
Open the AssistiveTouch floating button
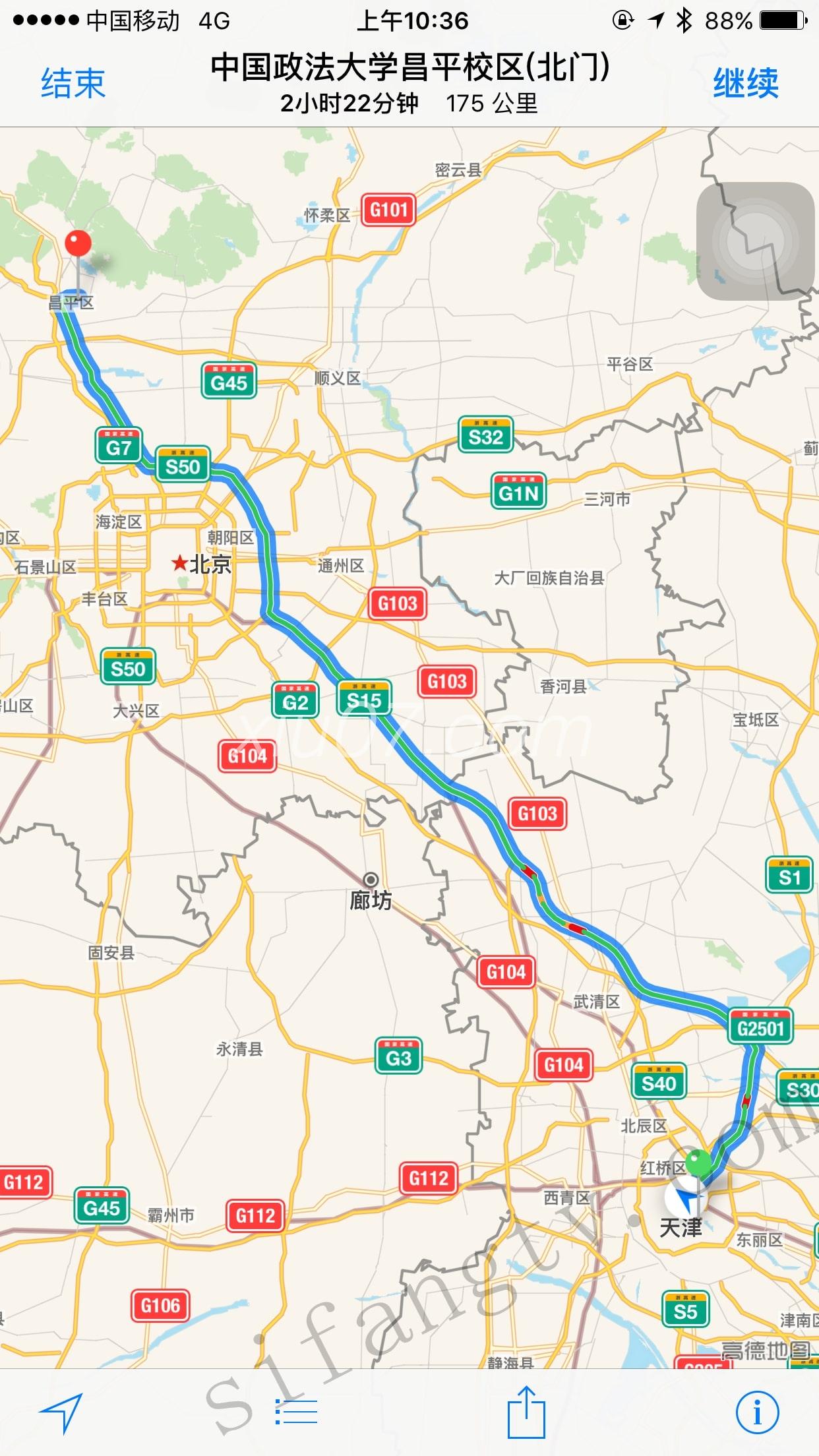[756, 241]
